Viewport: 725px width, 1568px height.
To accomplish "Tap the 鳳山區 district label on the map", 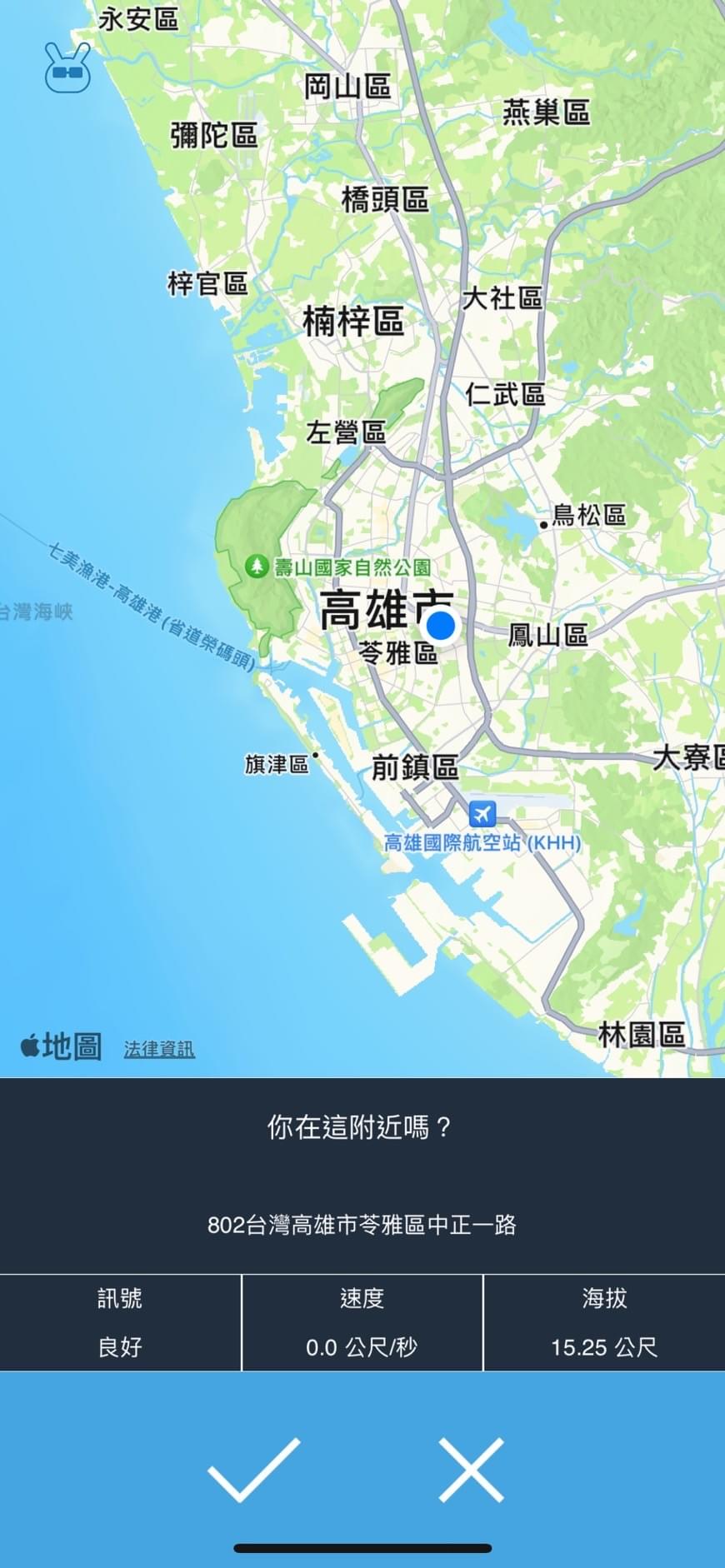I will (x=547, y=636).
